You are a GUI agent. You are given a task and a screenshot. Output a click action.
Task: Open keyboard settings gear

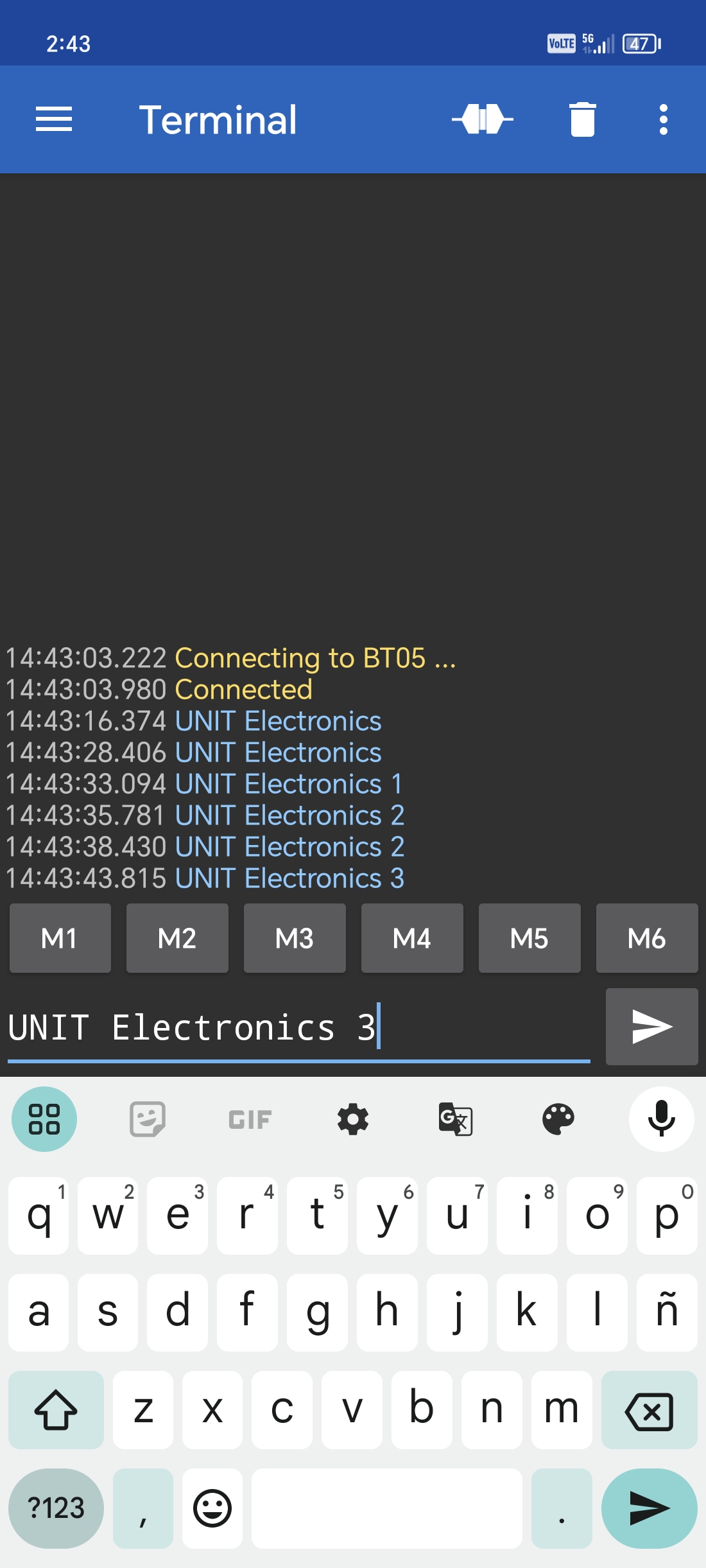(353, 1119)
